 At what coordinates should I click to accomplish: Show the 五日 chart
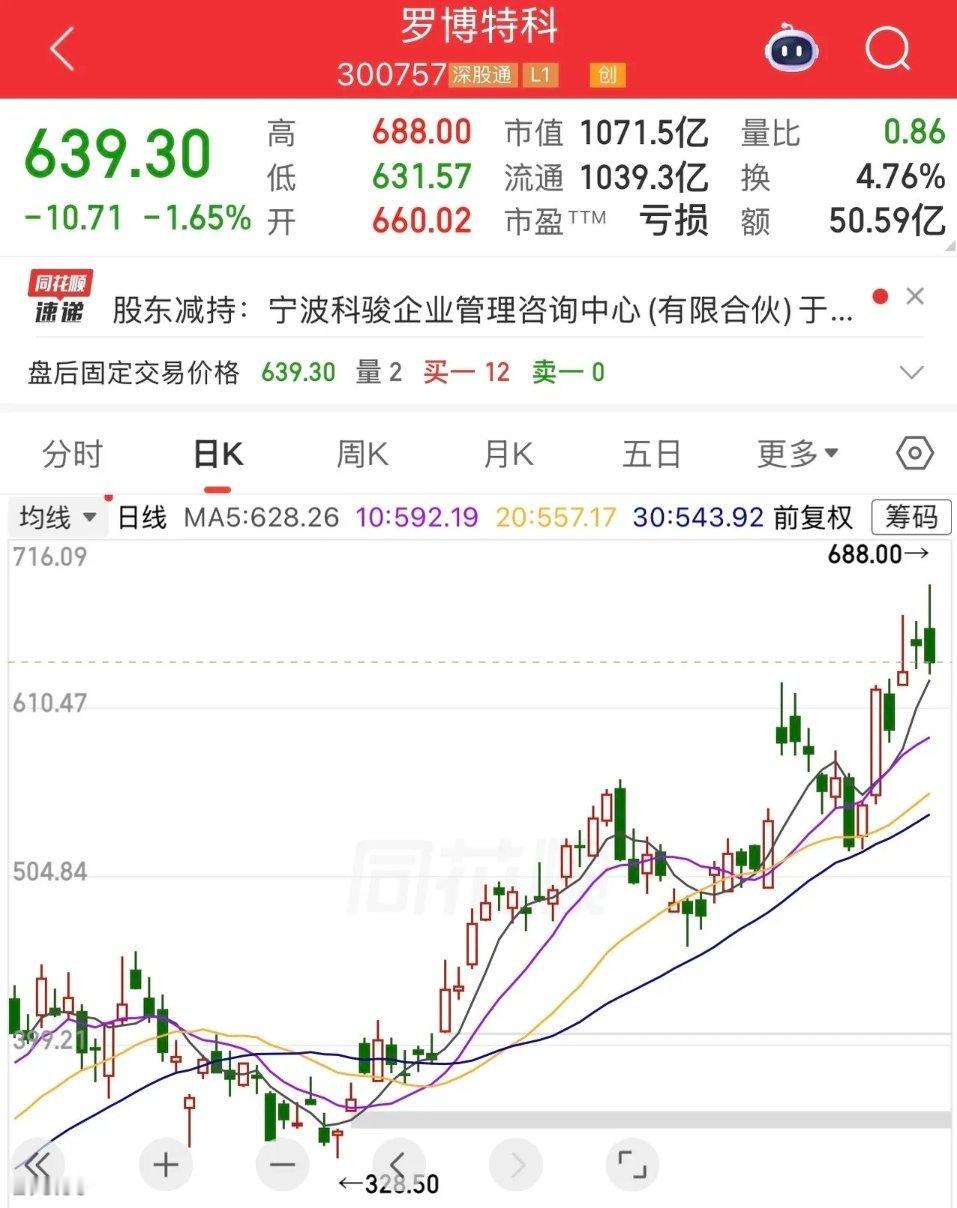651,454
